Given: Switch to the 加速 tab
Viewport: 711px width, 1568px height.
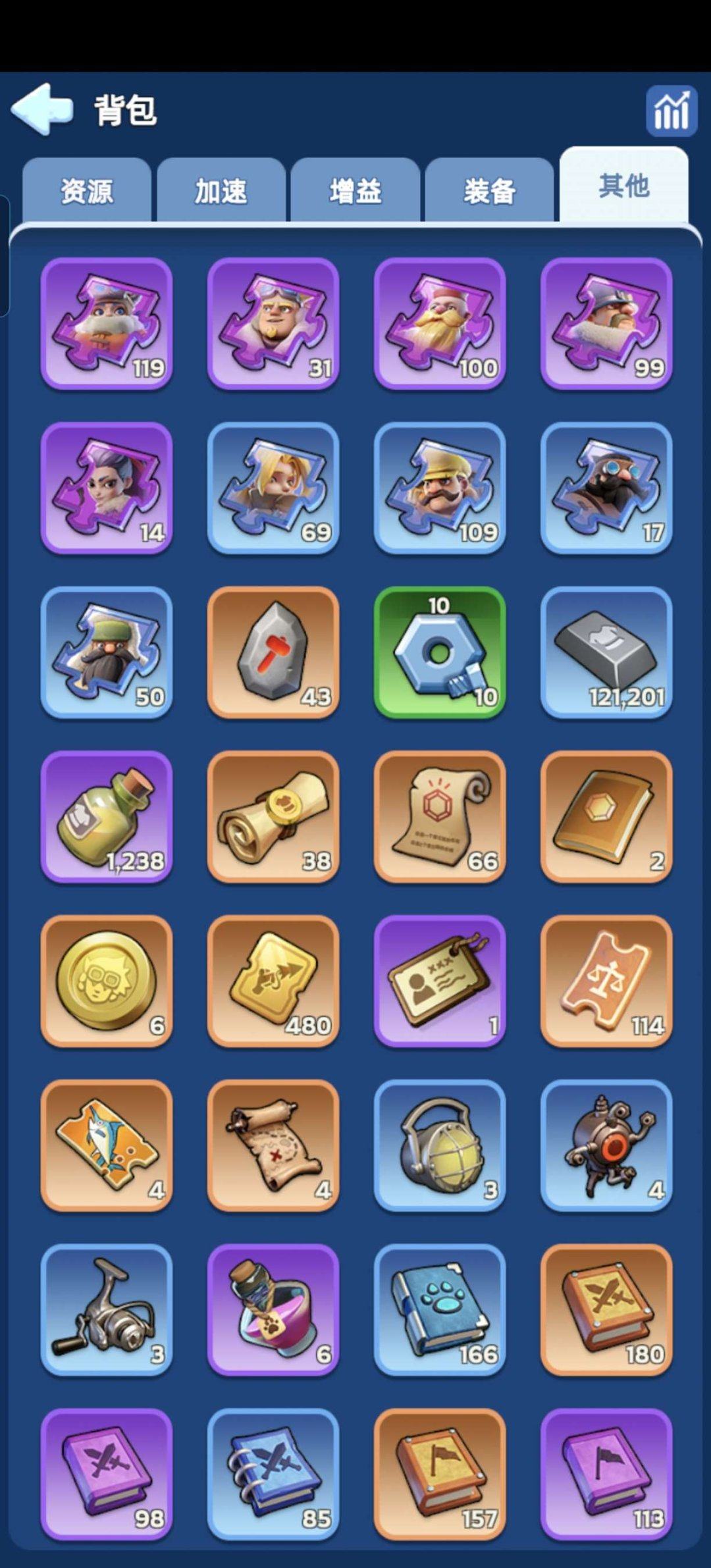Looking at the screenshot, I should click(x=221, y=192).
